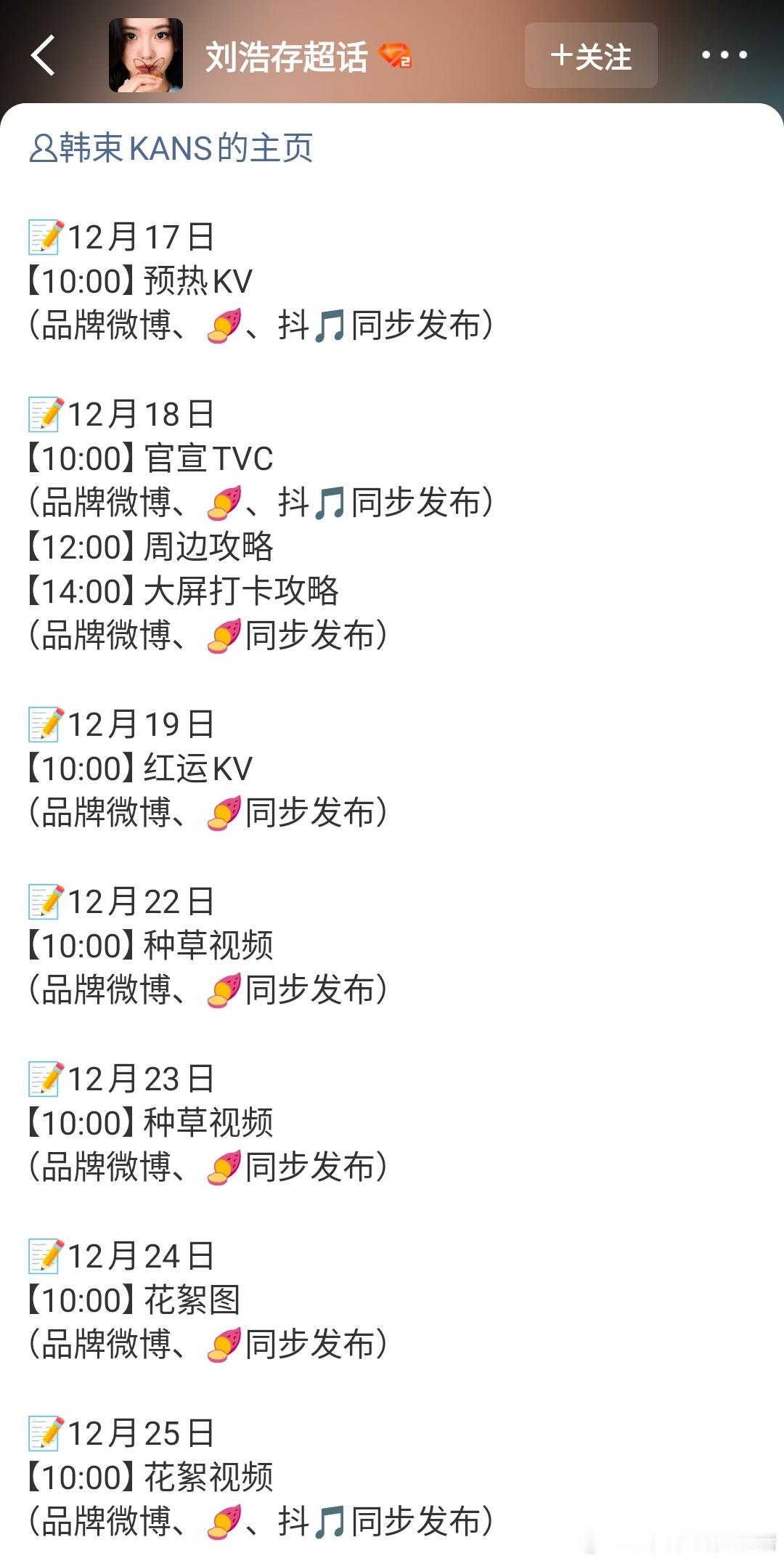Image resolution: width=784 pixels, height=1561 pixels.
Task: Toggle follow with the ＋关注 button
Action: 590,57
